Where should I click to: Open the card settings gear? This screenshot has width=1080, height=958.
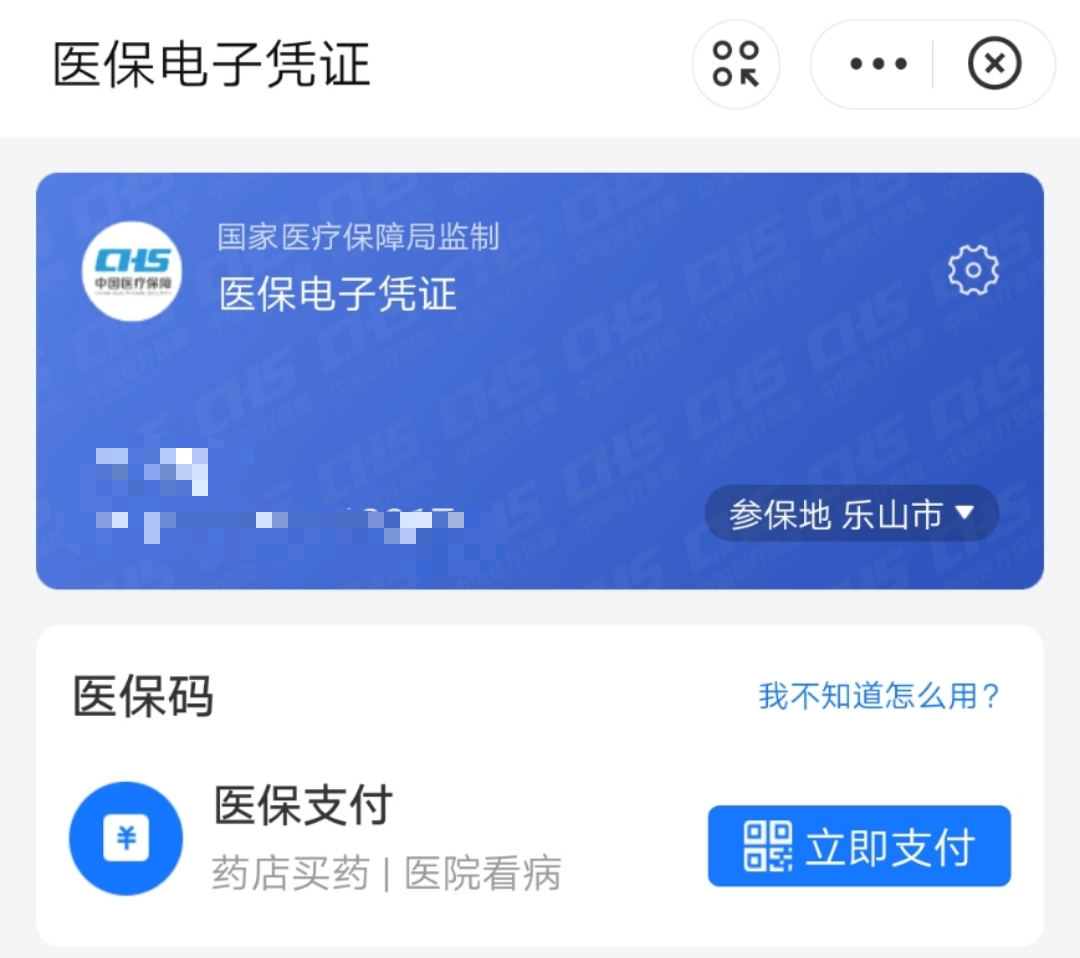[x=972, y=271]
